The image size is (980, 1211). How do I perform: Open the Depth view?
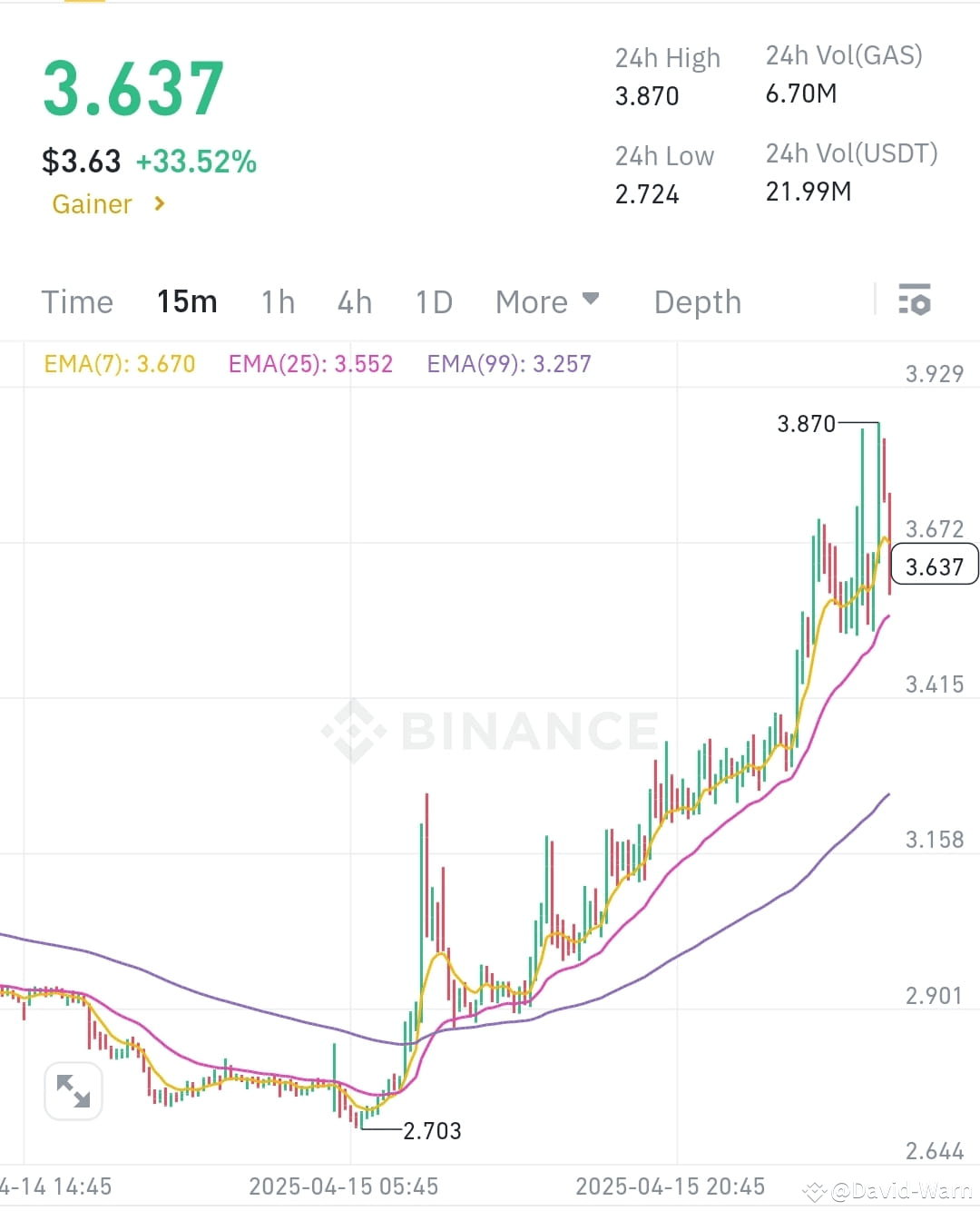[696, 301]
